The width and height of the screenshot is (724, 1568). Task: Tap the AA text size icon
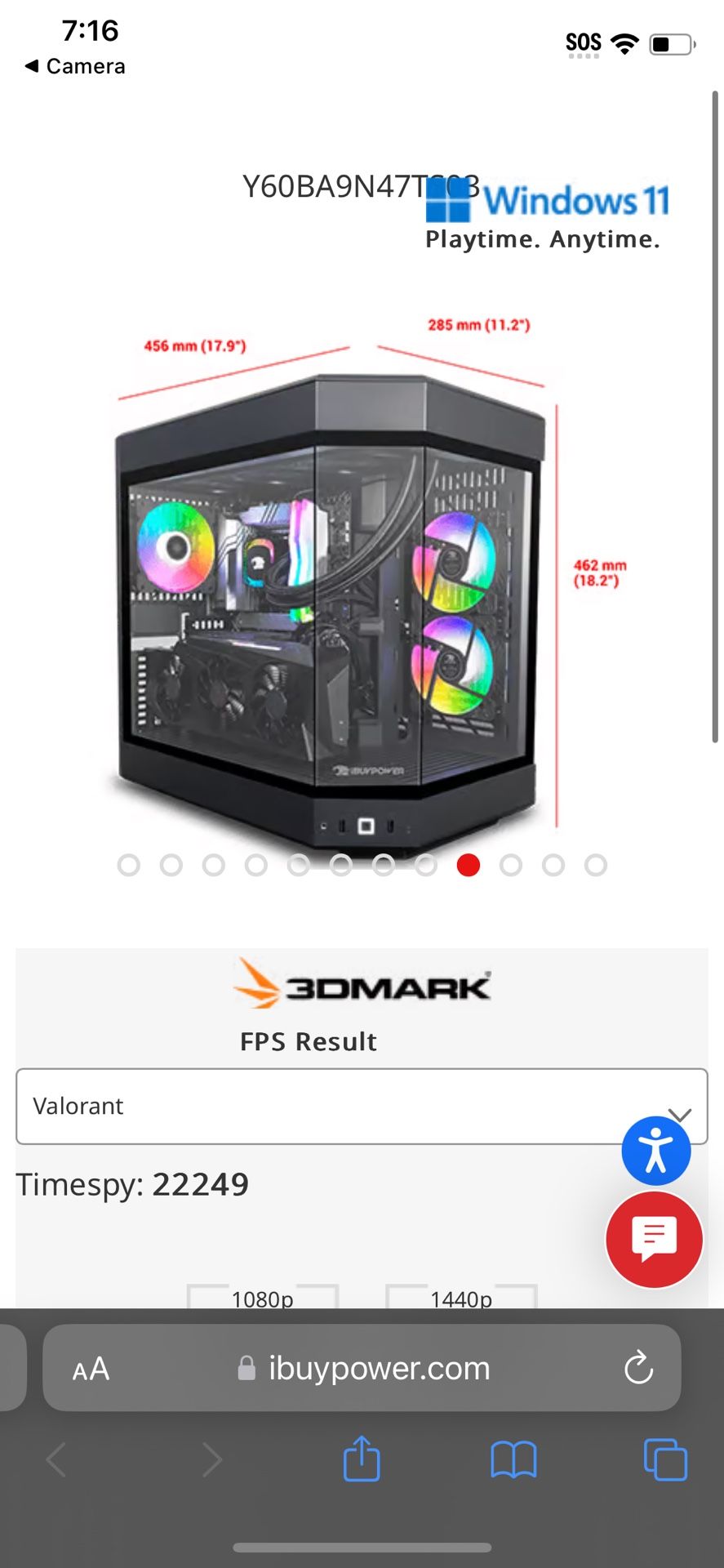pos(90,1369)
